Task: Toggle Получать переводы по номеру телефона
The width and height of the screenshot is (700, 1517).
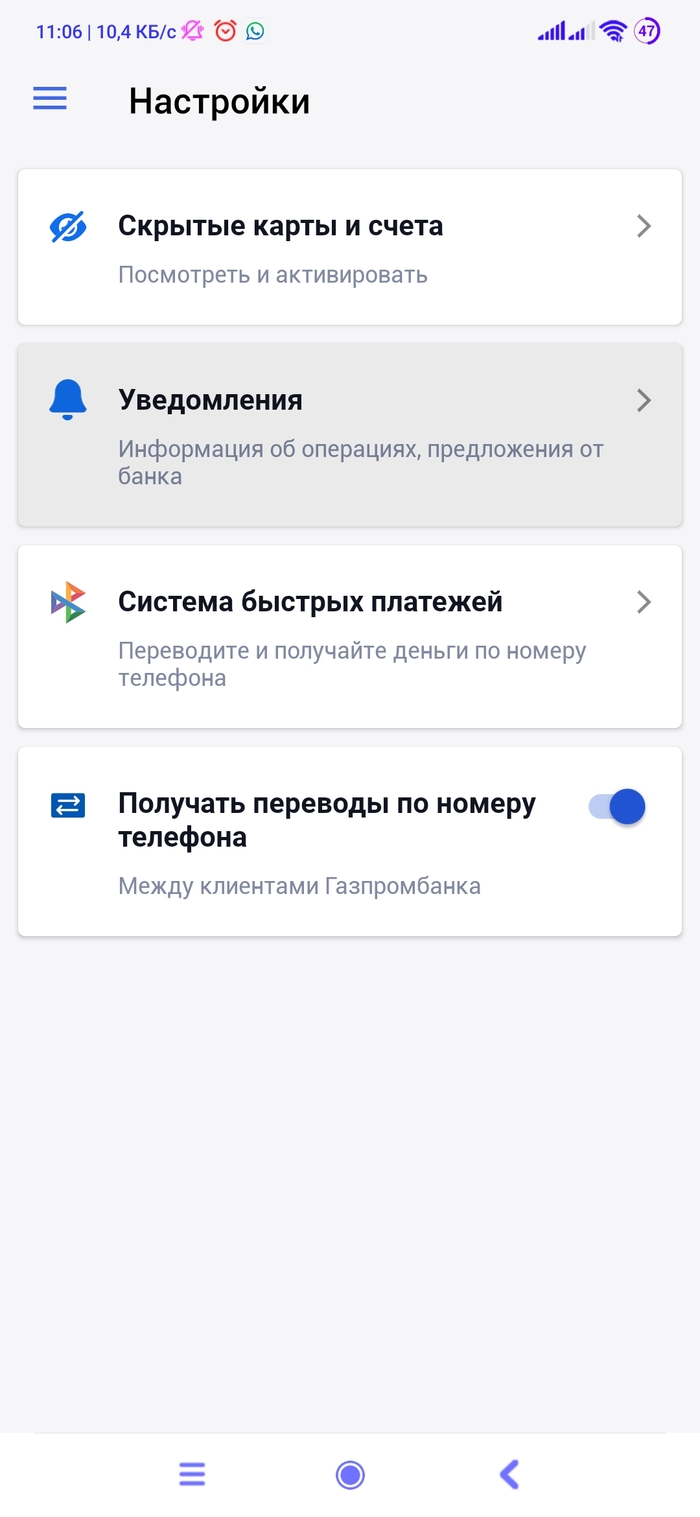Action: (x=617, y=806)
